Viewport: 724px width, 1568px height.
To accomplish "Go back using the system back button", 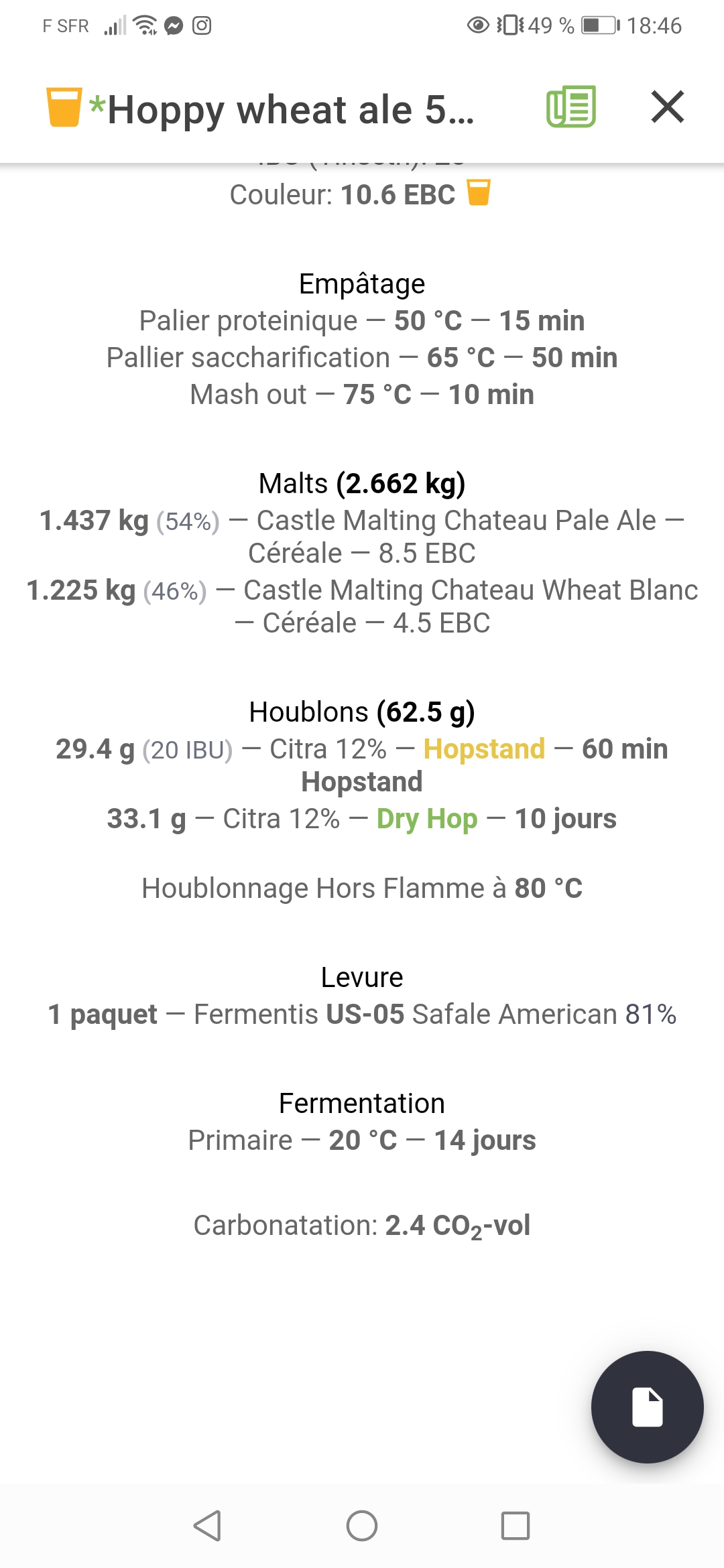I will coord(207,1526).
